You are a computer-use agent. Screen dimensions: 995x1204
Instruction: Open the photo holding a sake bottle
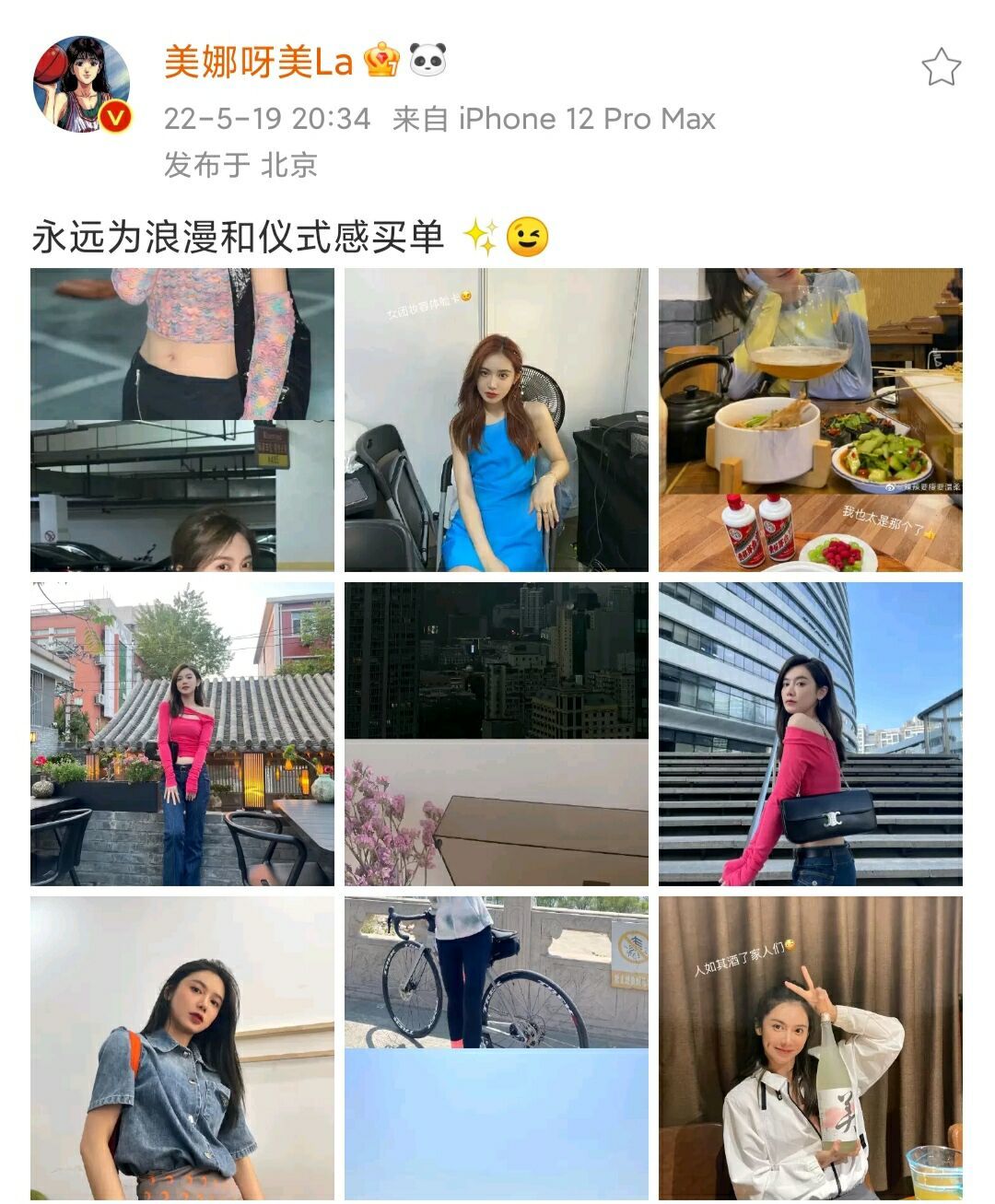pyautogui.click(x=810, y=1048)
